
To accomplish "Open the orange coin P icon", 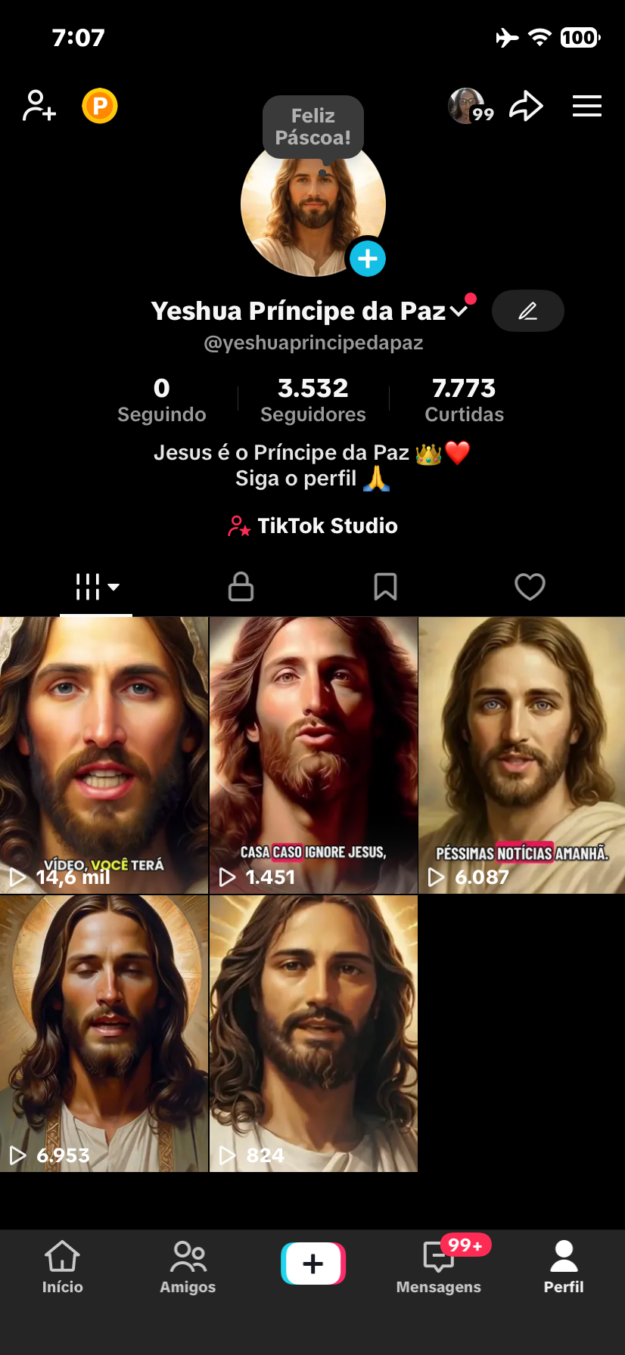I will (x=100, y=106).
